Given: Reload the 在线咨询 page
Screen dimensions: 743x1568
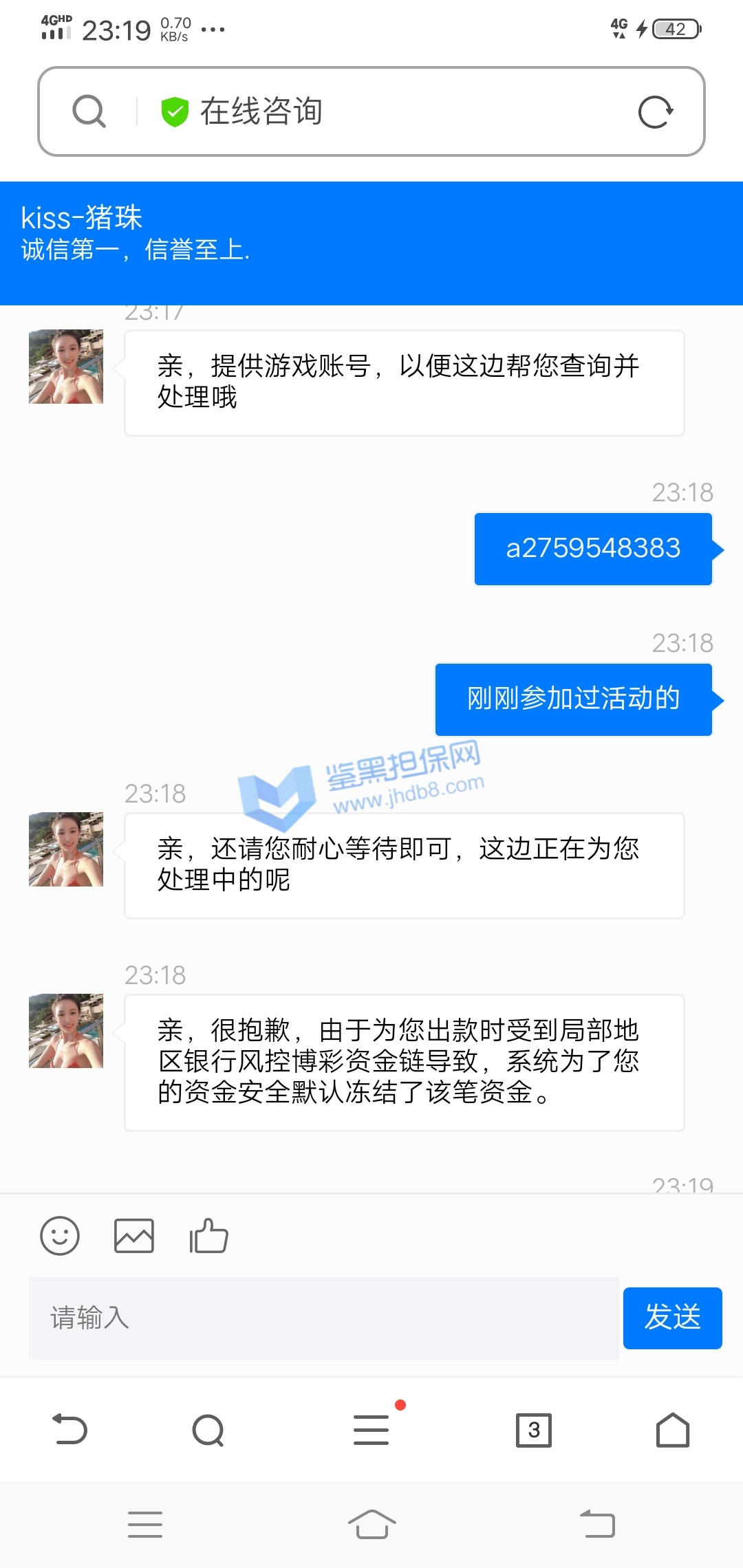Looking at the screenshot, I should click(655, 112).
